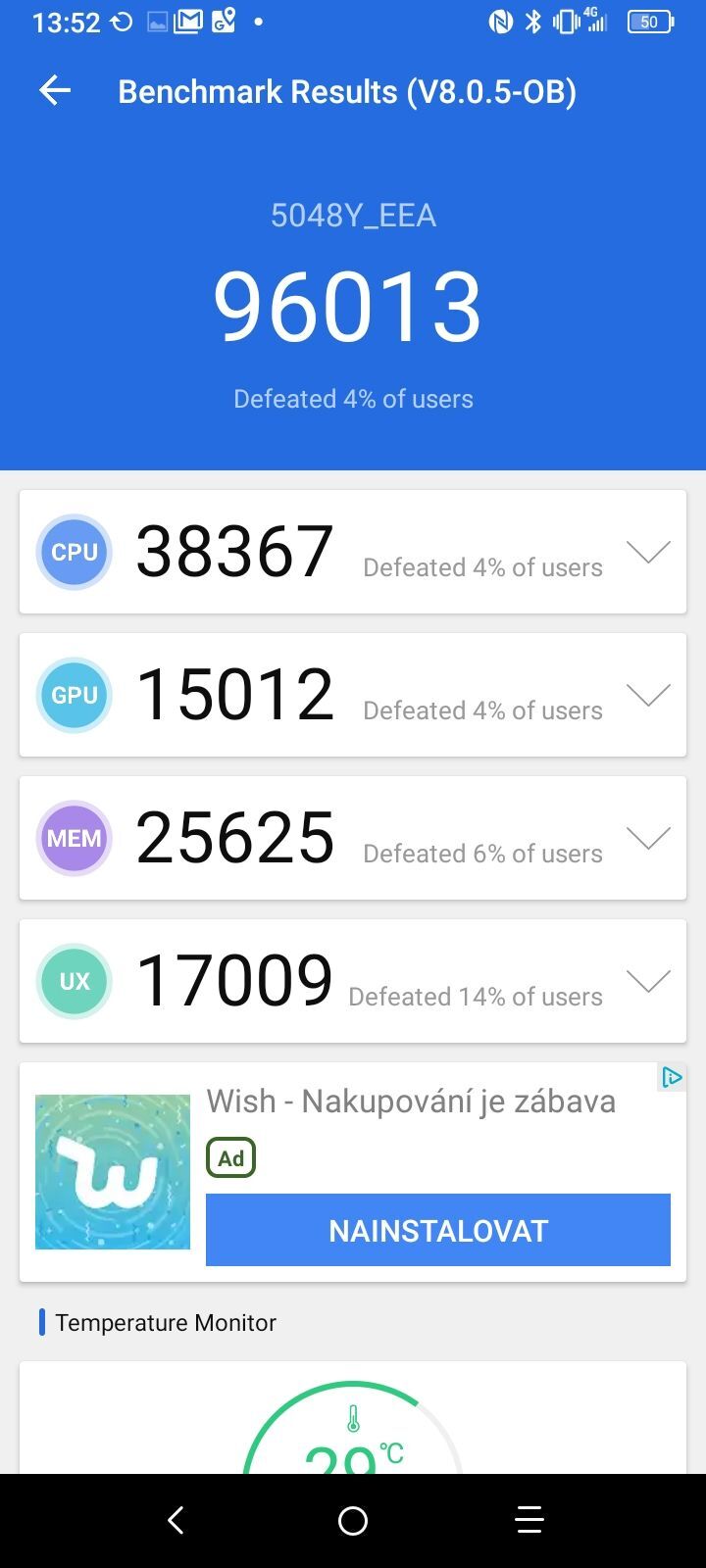706x1568 pixels.
Task: Expand the MEM score details
Action: click(x=648, y=839)
